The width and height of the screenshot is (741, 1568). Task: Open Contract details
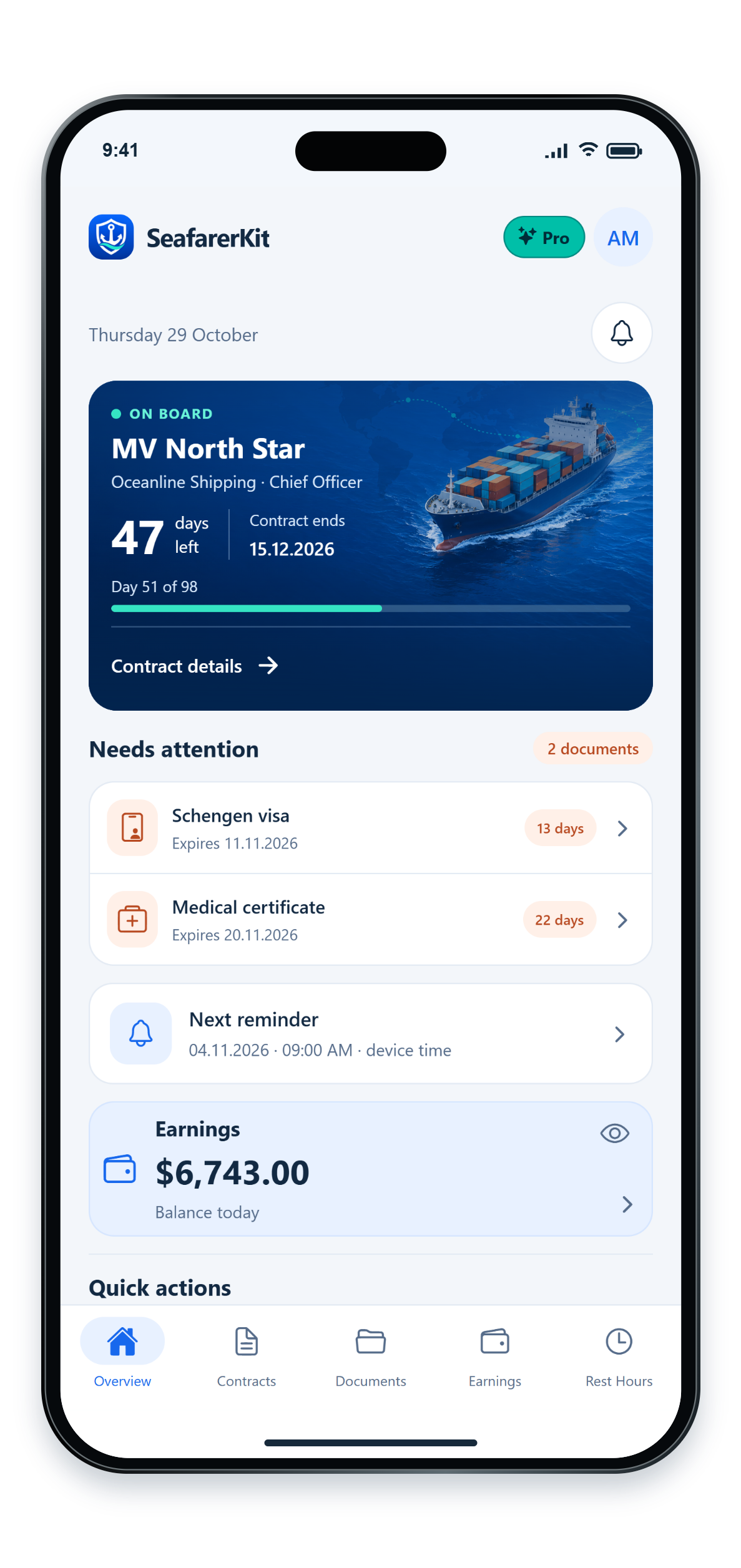[x=195, y=666]
